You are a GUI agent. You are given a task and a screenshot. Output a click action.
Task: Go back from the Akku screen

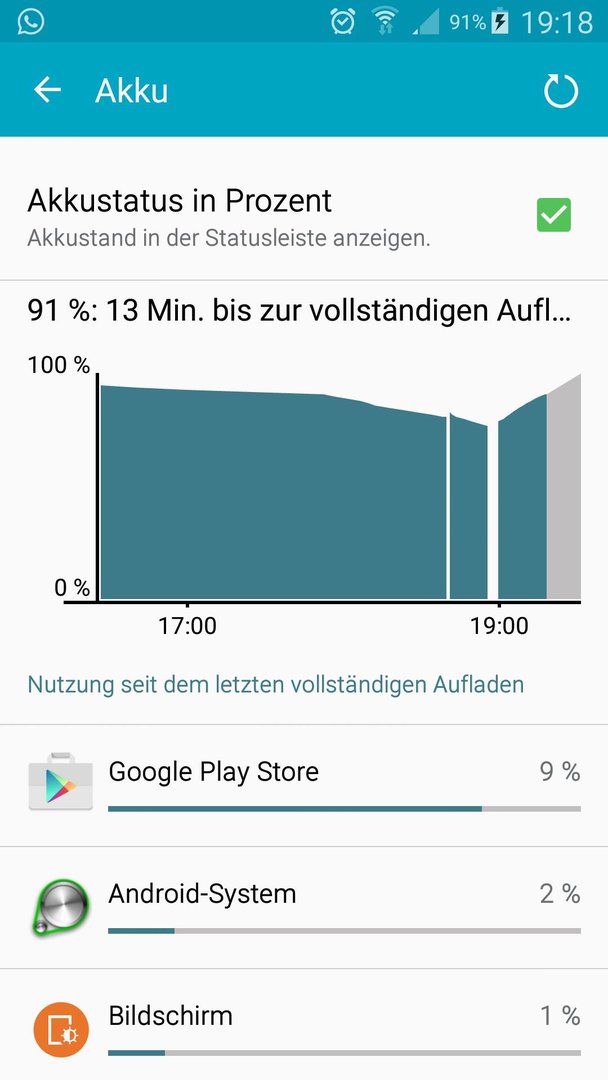48,90
